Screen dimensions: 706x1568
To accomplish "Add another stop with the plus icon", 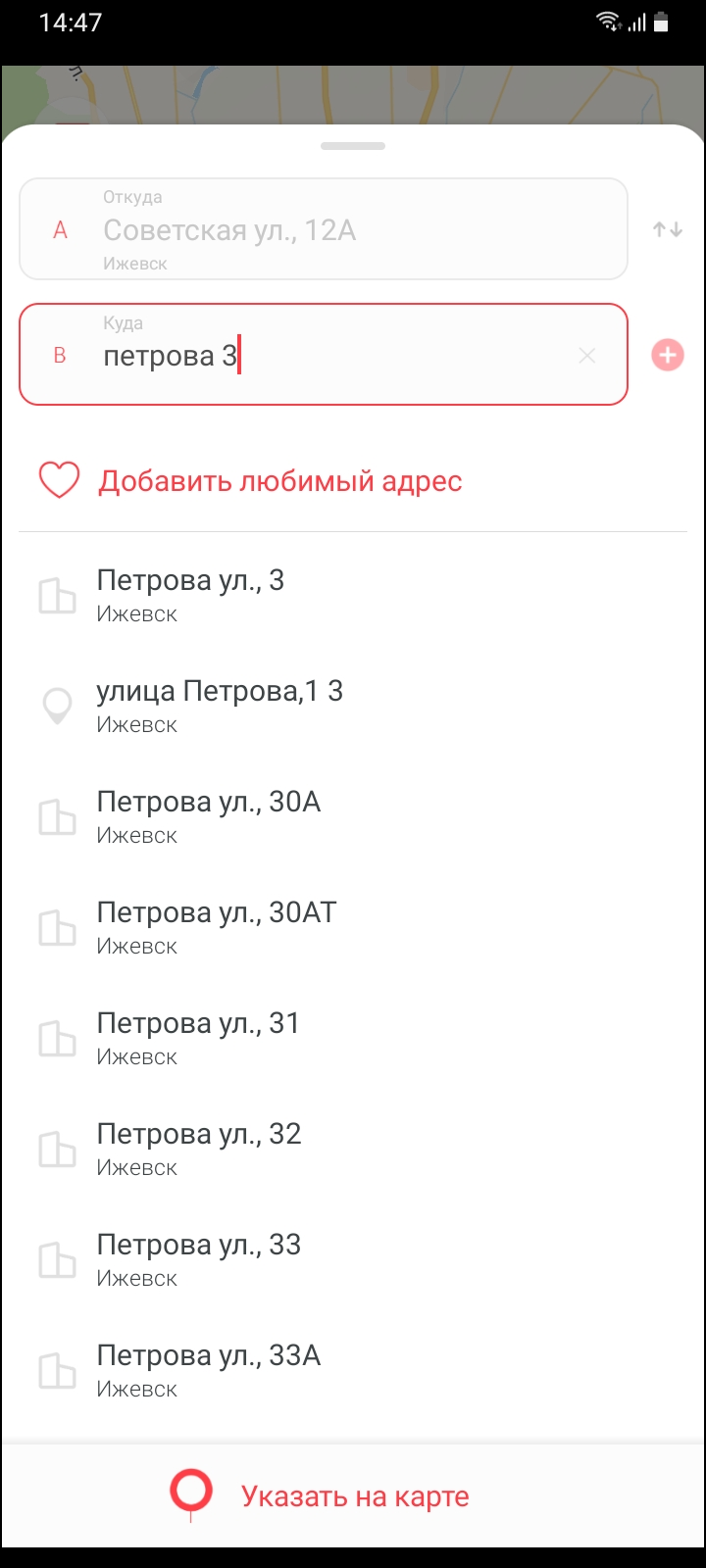I will click(x=668, y=355).
